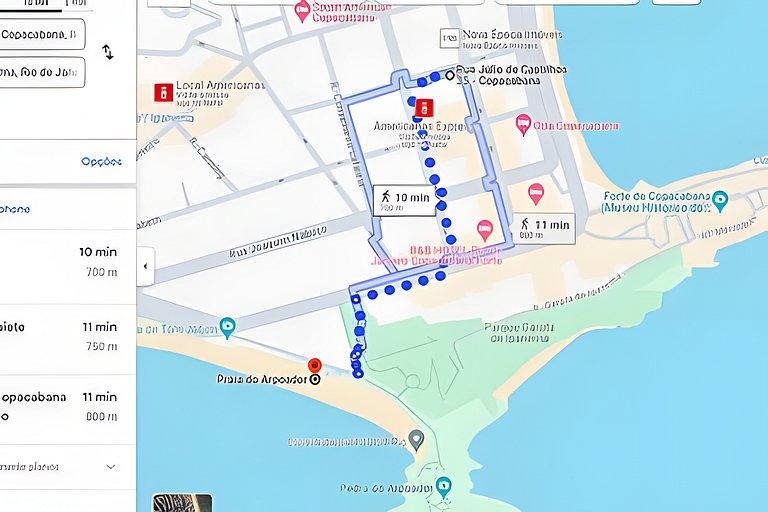Pick the 11 min 800 m route
768x512 pixels.
point(66,406)
